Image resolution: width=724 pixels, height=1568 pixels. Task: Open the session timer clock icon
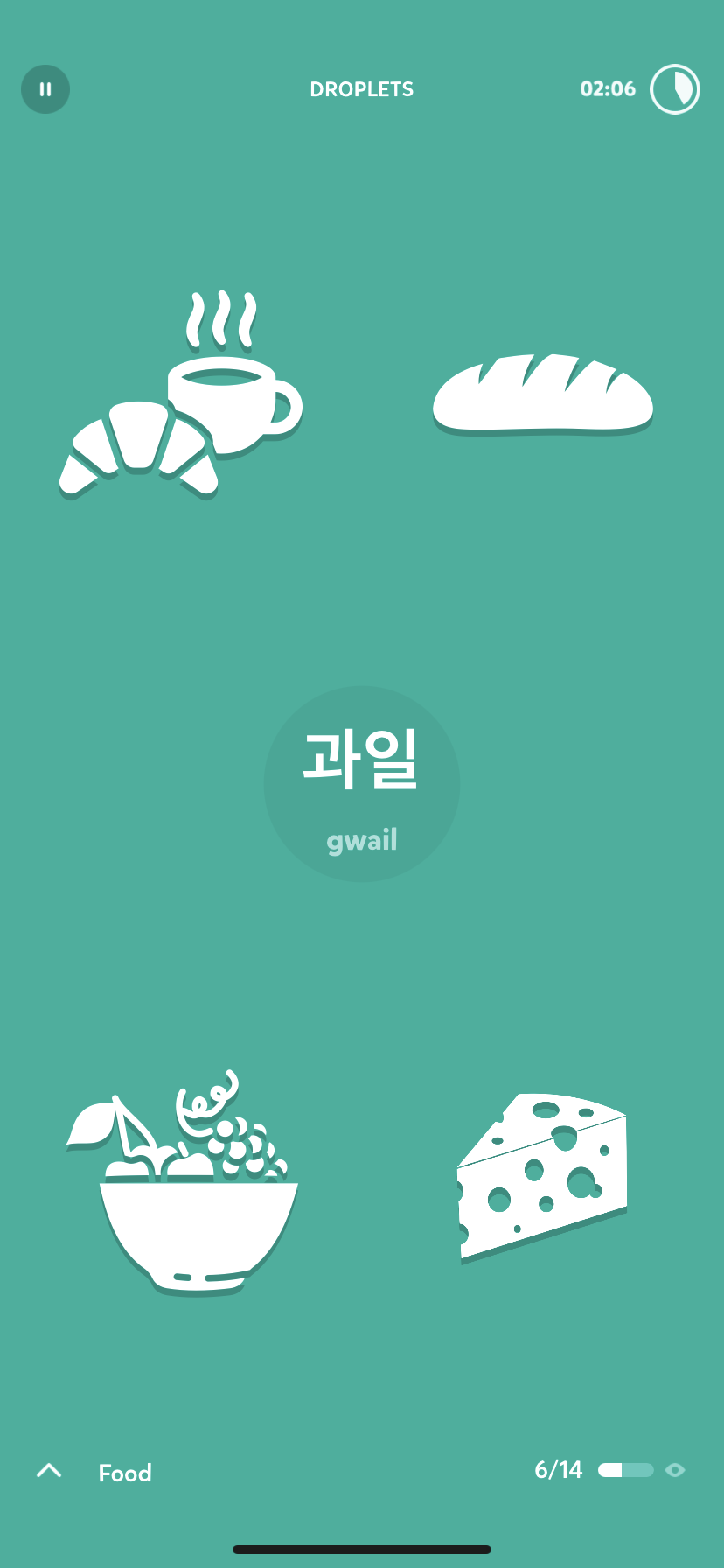click(674, 89)
